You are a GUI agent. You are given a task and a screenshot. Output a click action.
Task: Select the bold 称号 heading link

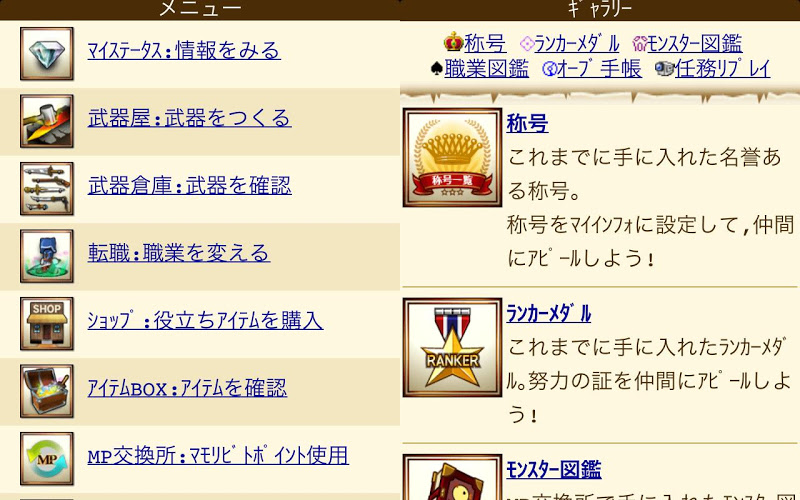point(527,124)
